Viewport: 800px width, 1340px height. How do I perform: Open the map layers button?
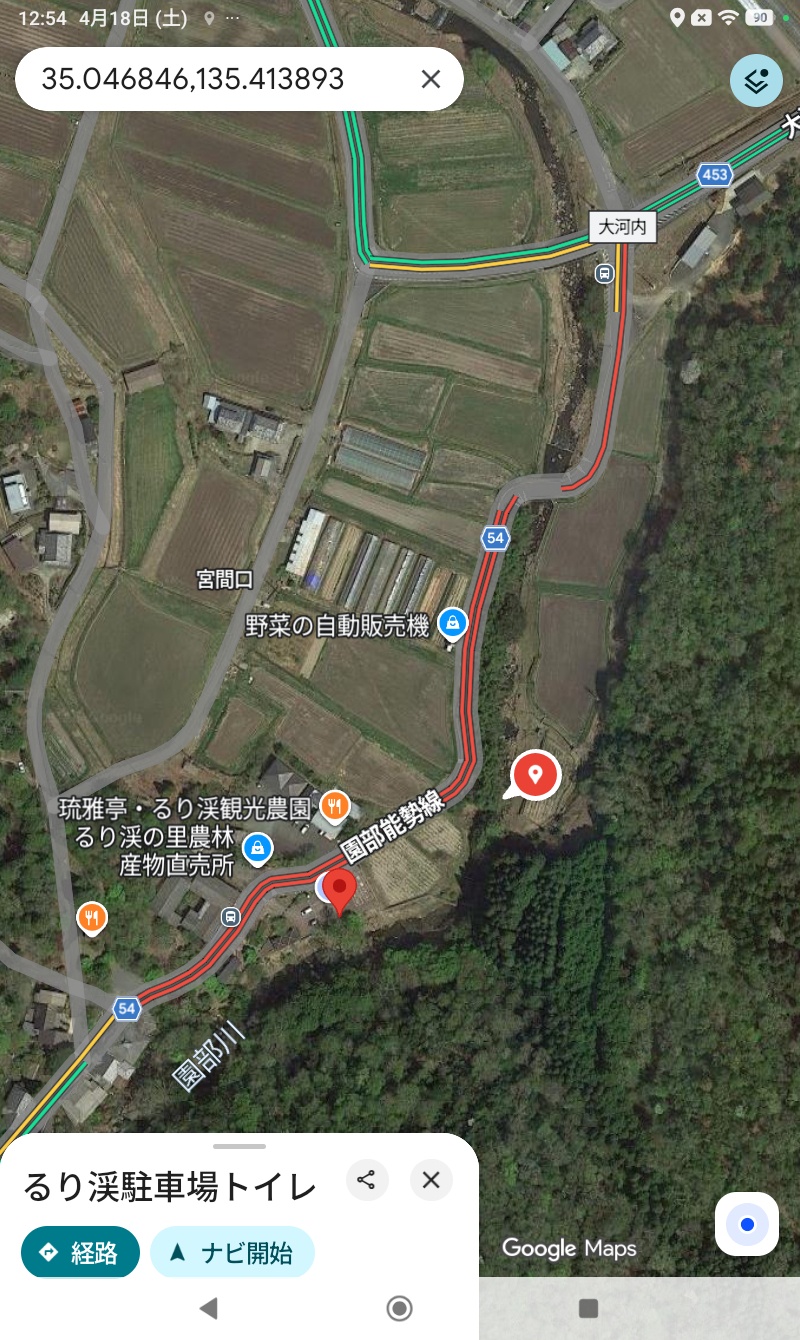click(x=756, y=81)
